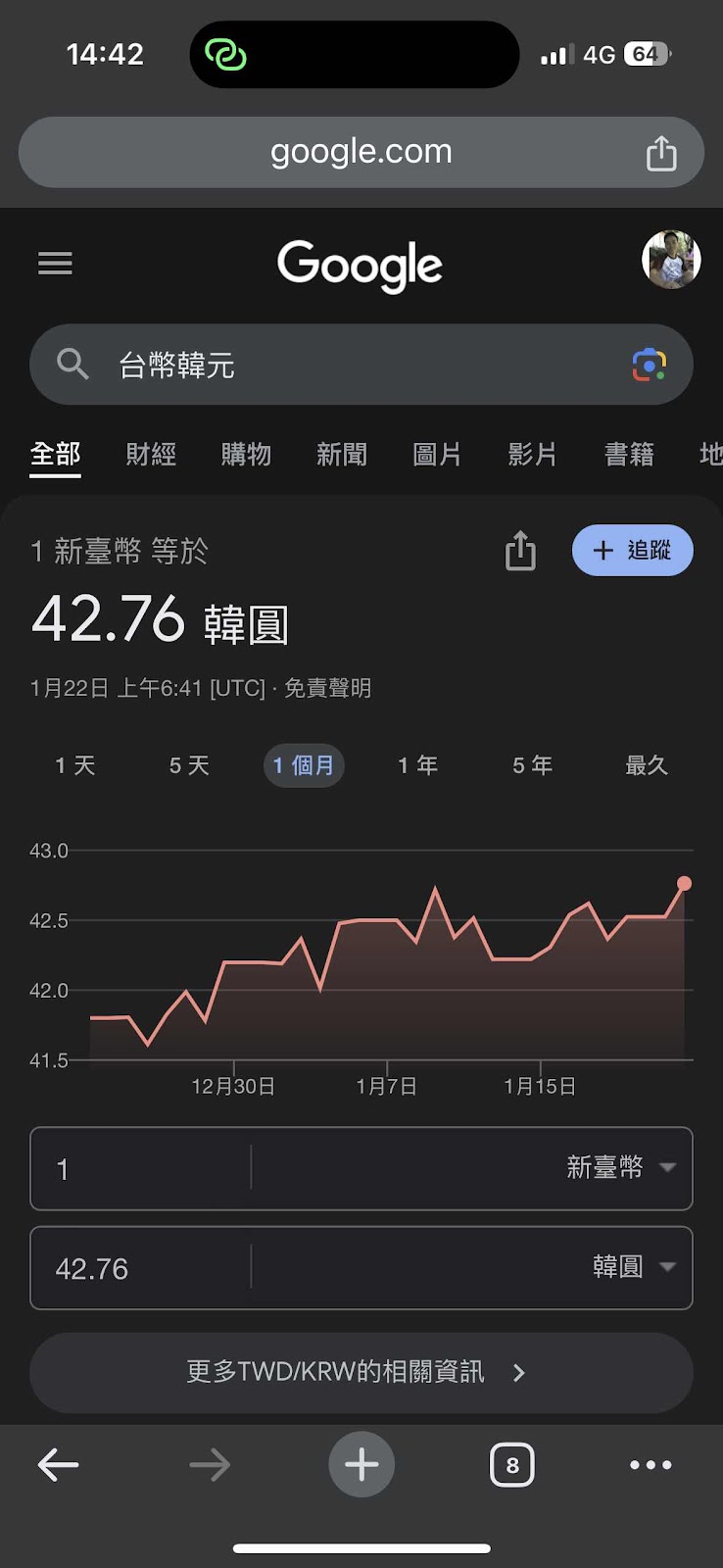This screenshot has height=1568, width=723.
Task: Open the Google account profile picture
Action: coord(671,260)
